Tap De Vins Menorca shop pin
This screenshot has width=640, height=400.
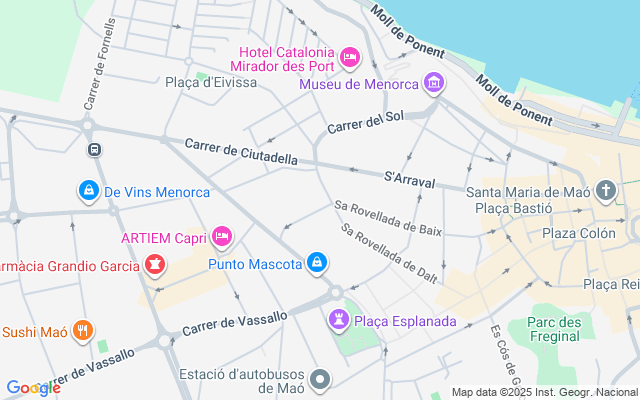[89, 190]
